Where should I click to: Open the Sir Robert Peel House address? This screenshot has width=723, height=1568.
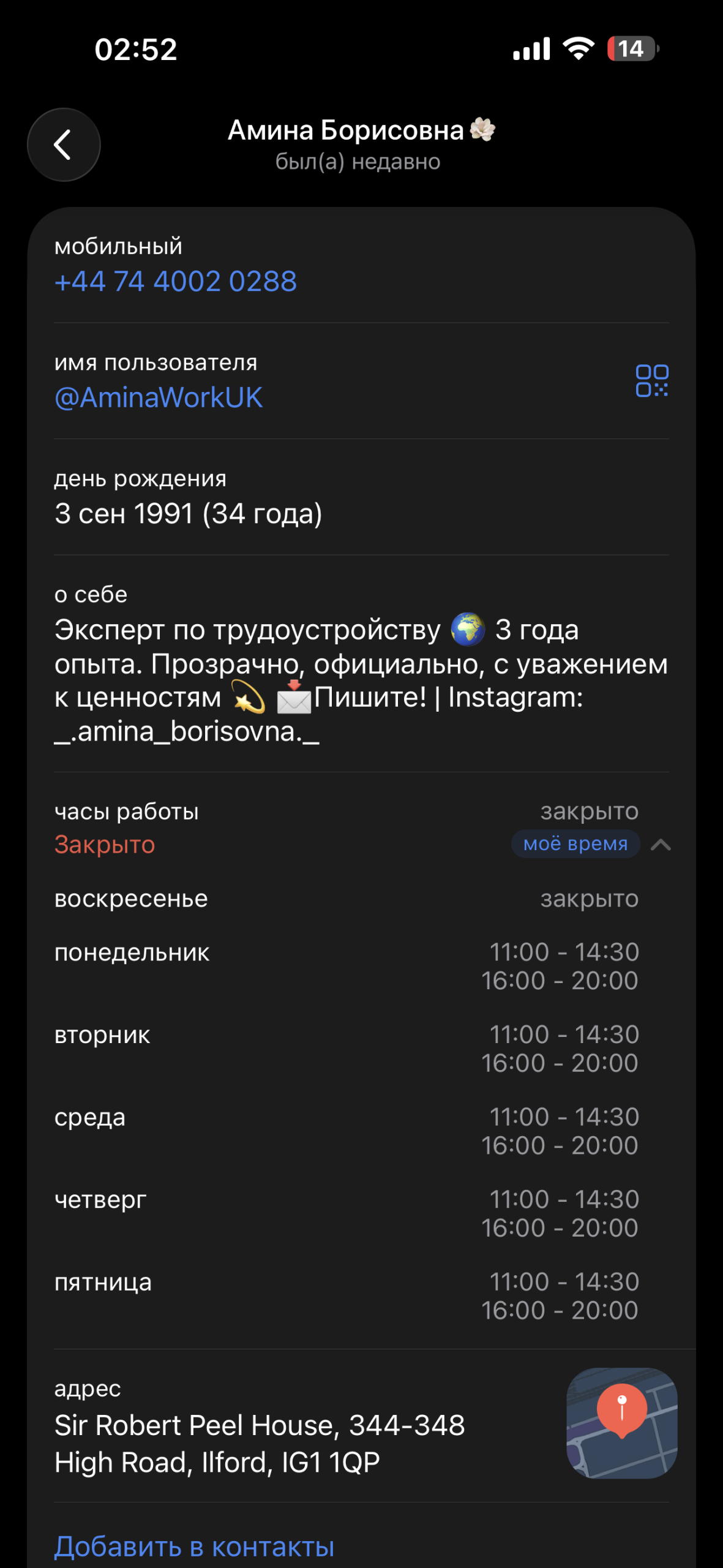tap(260, 1443)
